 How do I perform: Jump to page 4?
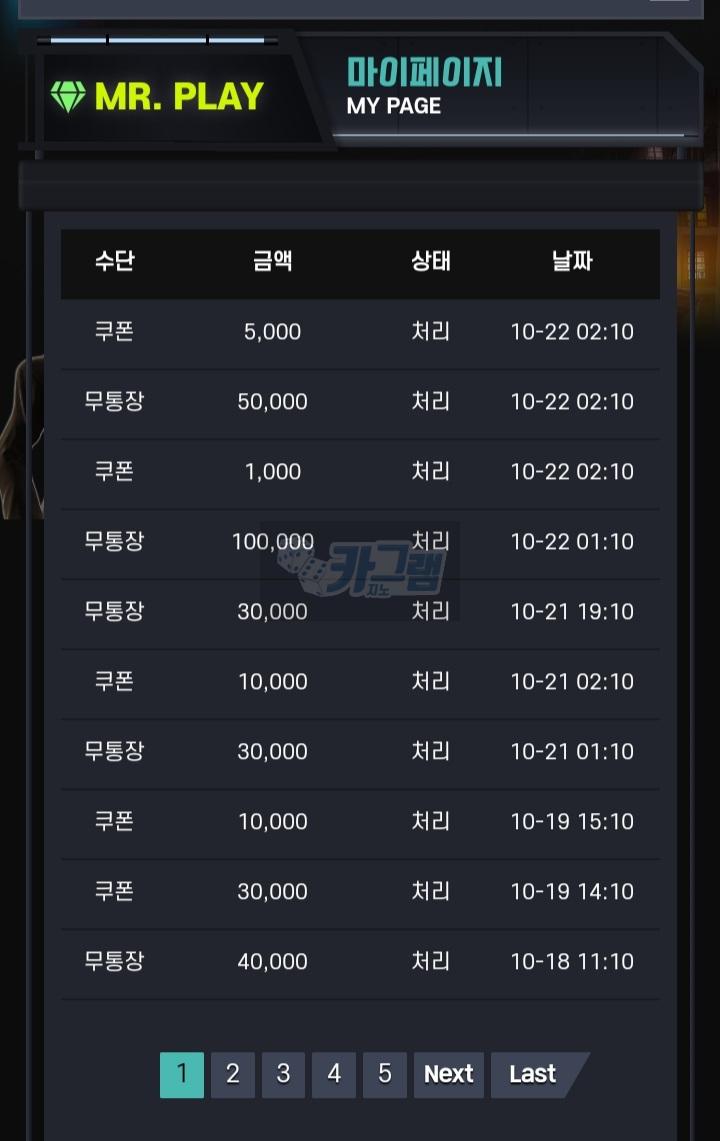(334, 1074)
